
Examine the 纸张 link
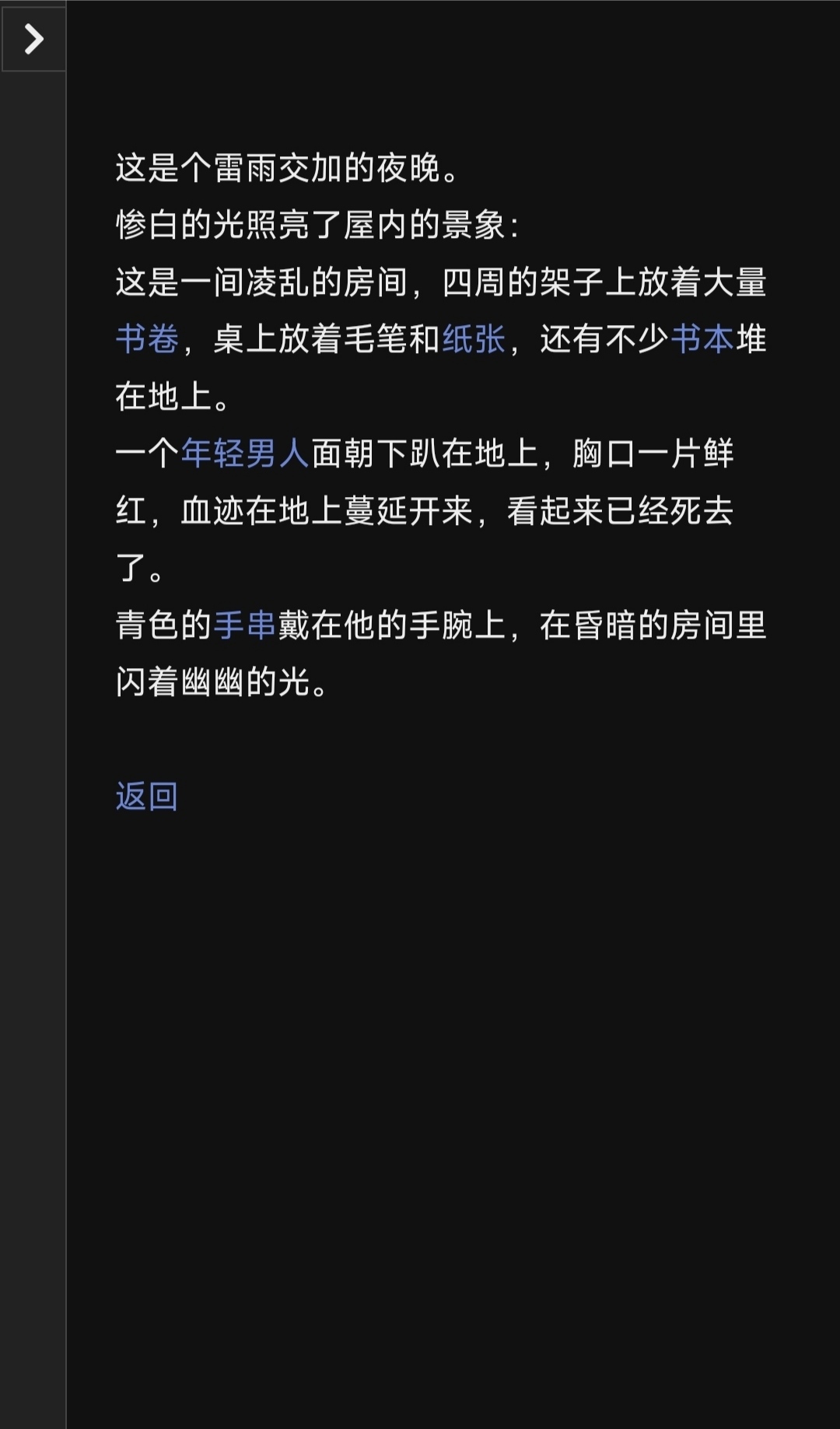[x=474, y=340]
